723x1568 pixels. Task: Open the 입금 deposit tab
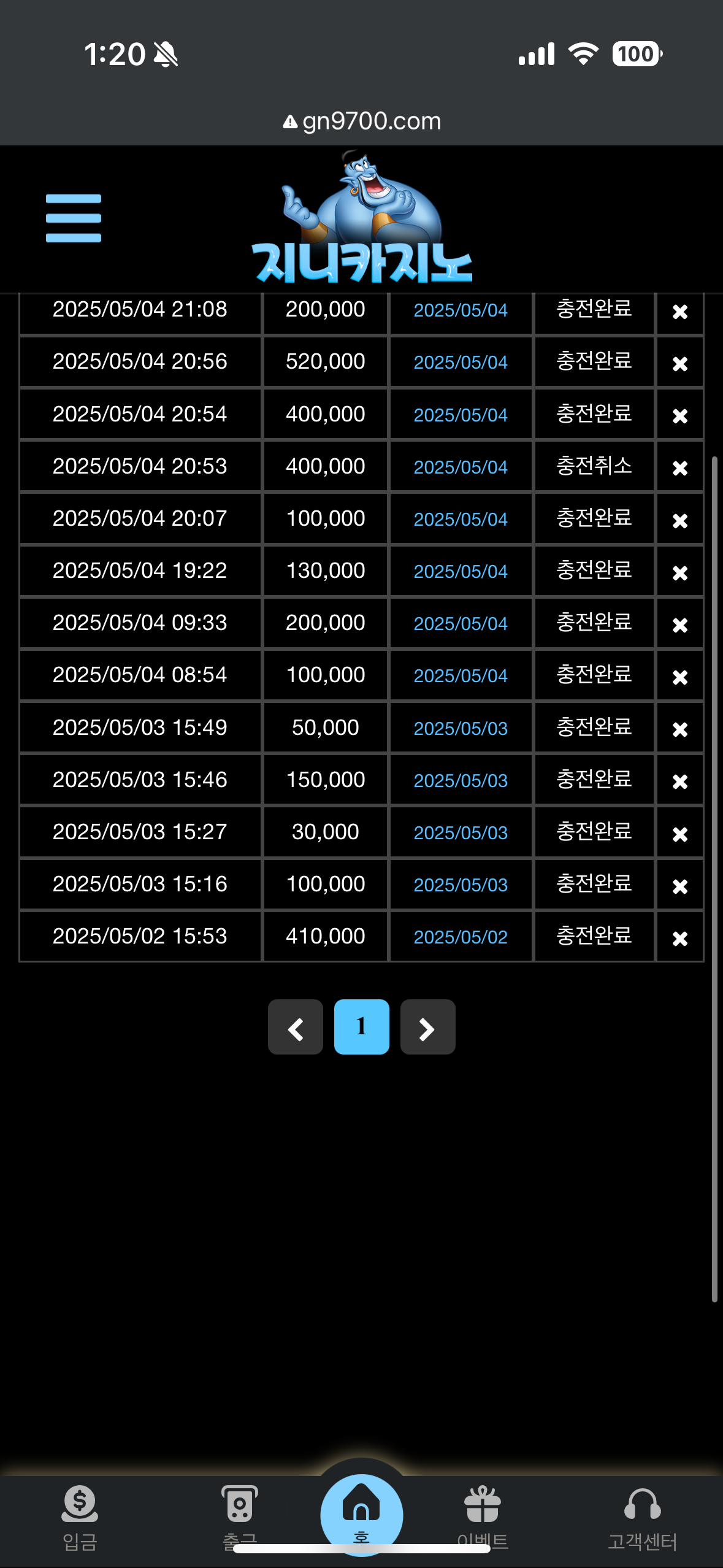[80, 1515]
